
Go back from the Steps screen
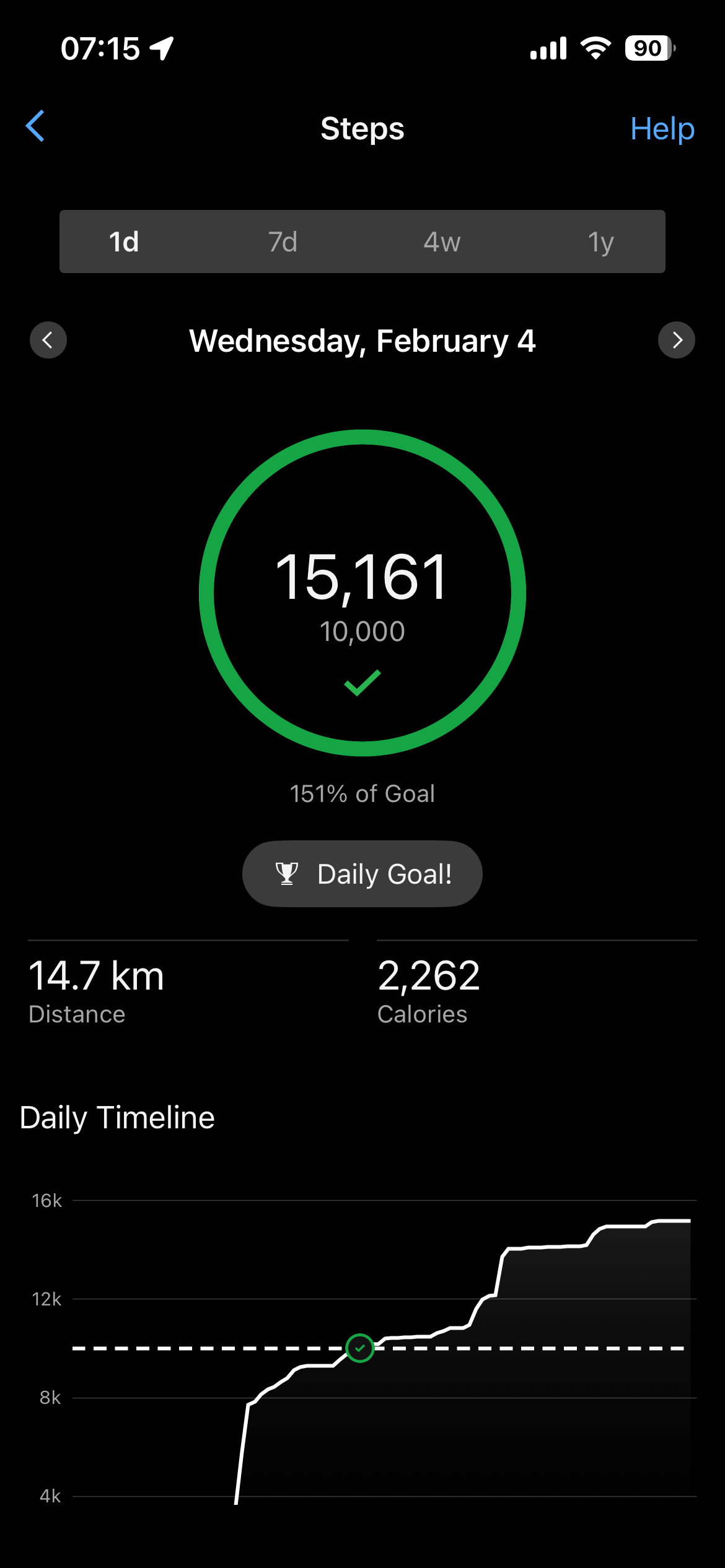pos(35,126)
